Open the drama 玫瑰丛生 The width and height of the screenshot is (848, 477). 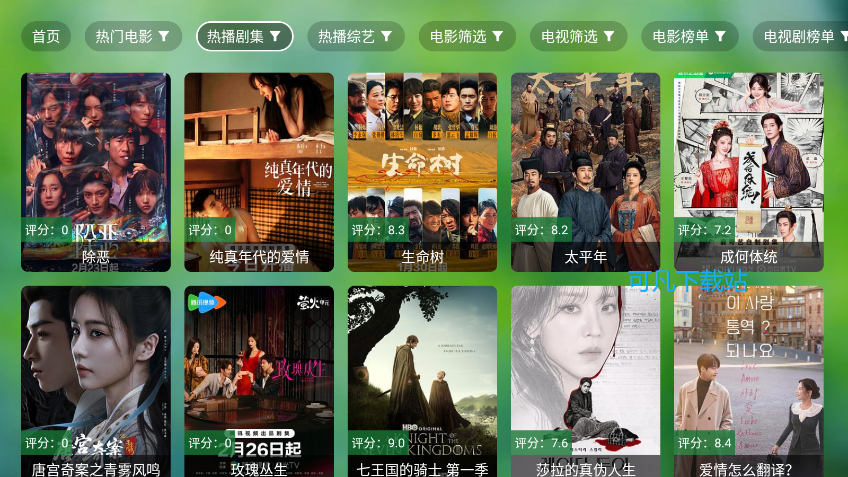(259, 380)
